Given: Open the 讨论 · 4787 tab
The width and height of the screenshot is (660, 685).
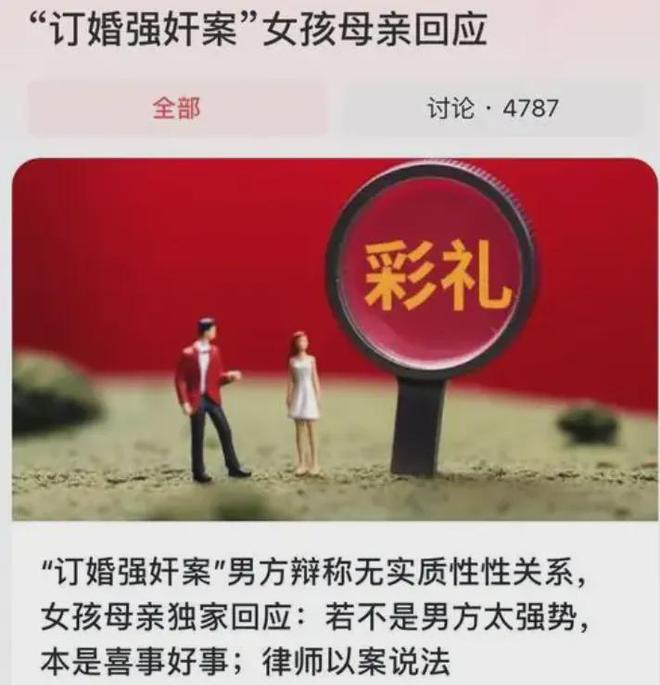Looking at the screenshot, I should (492, 109).
